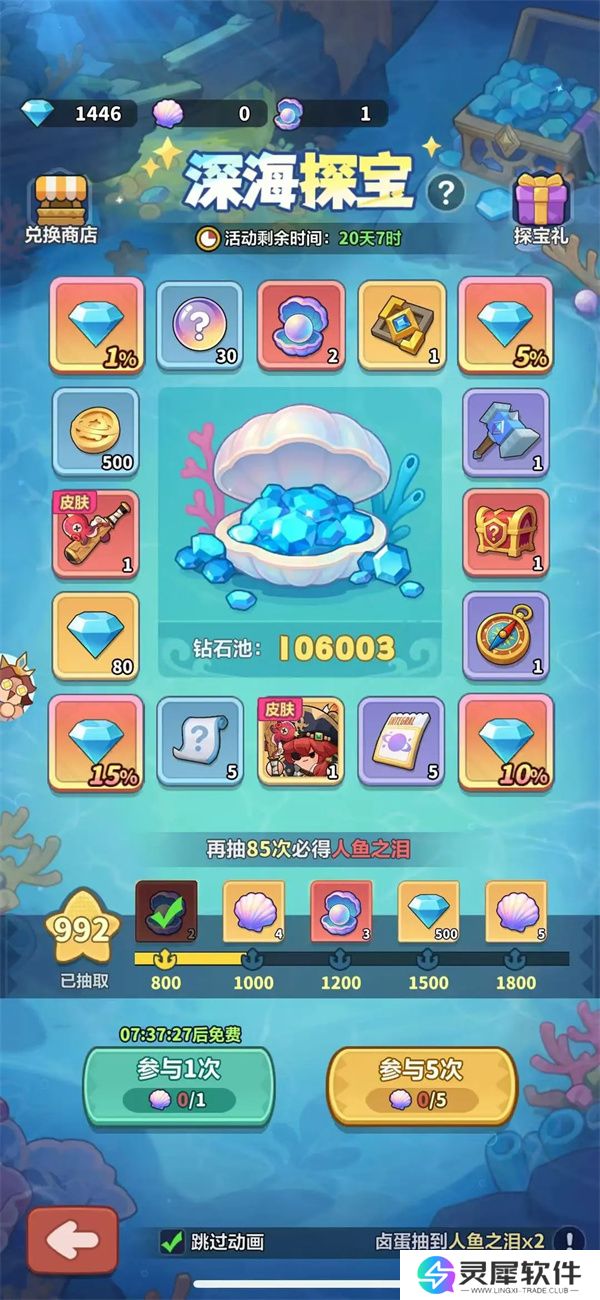600x1300 pixels.
Task: View the compass prize tile
Action: (506, 636)
